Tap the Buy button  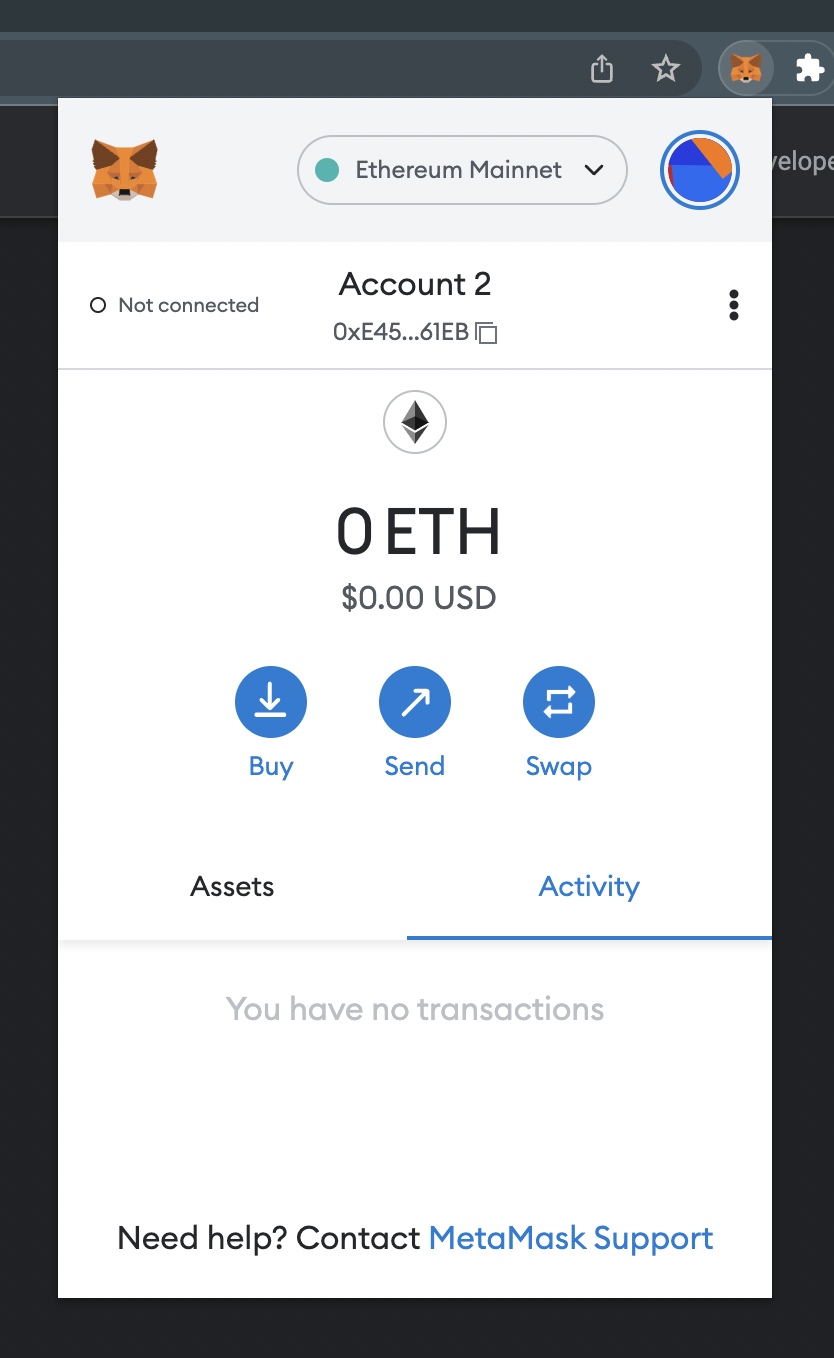click(271, 702)
